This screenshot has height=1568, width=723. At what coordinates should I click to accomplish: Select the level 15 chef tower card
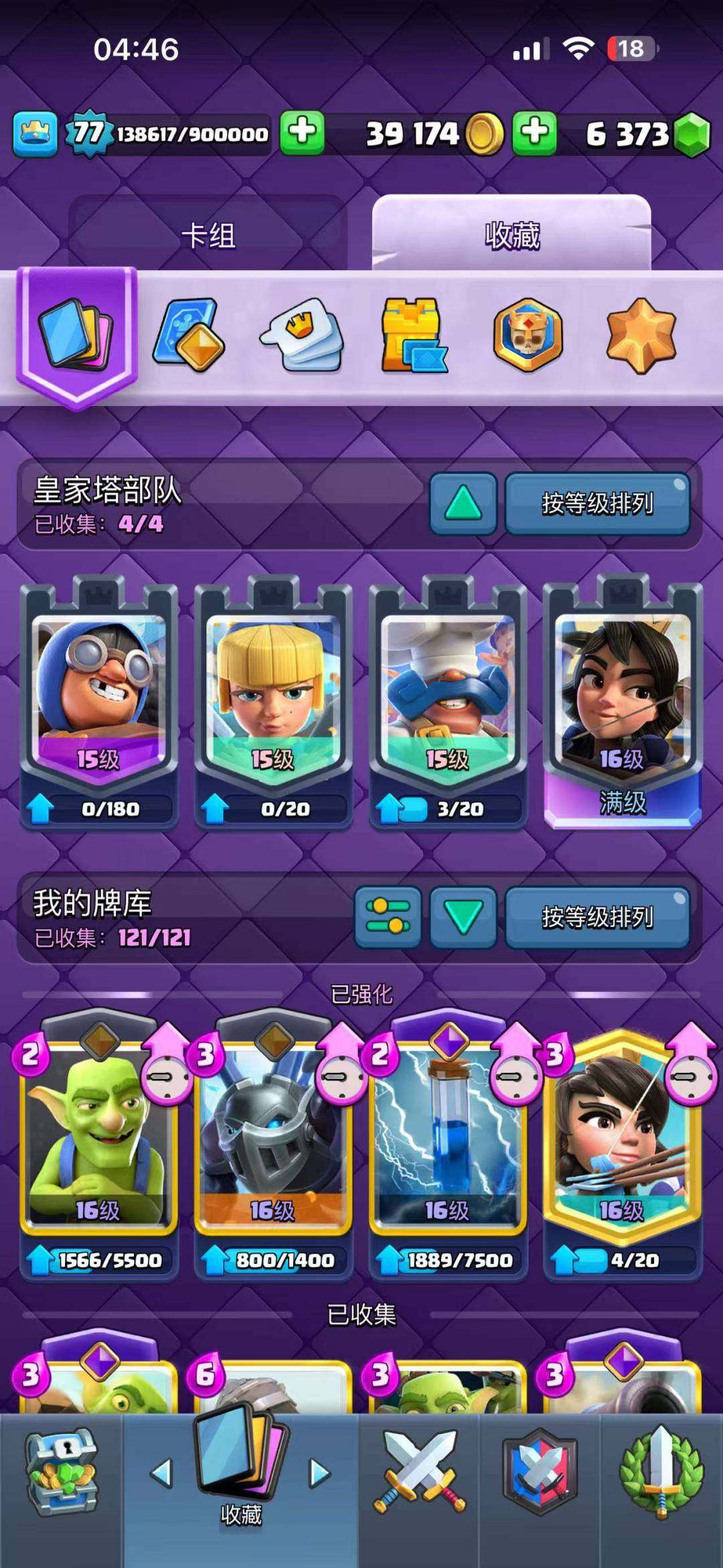tap(447, 697)
